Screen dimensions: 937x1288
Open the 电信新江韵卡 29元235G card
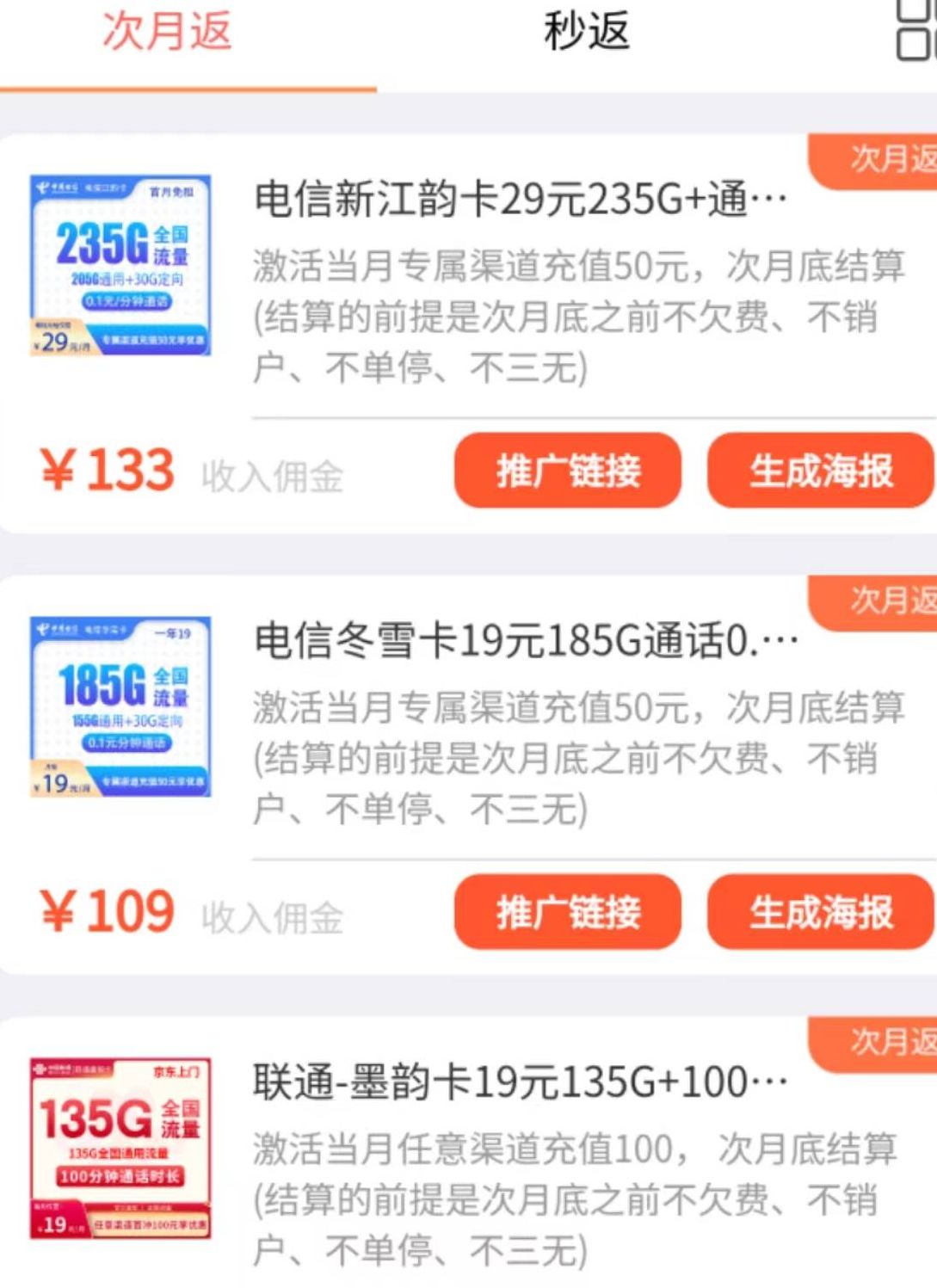(x=520, y=200)
